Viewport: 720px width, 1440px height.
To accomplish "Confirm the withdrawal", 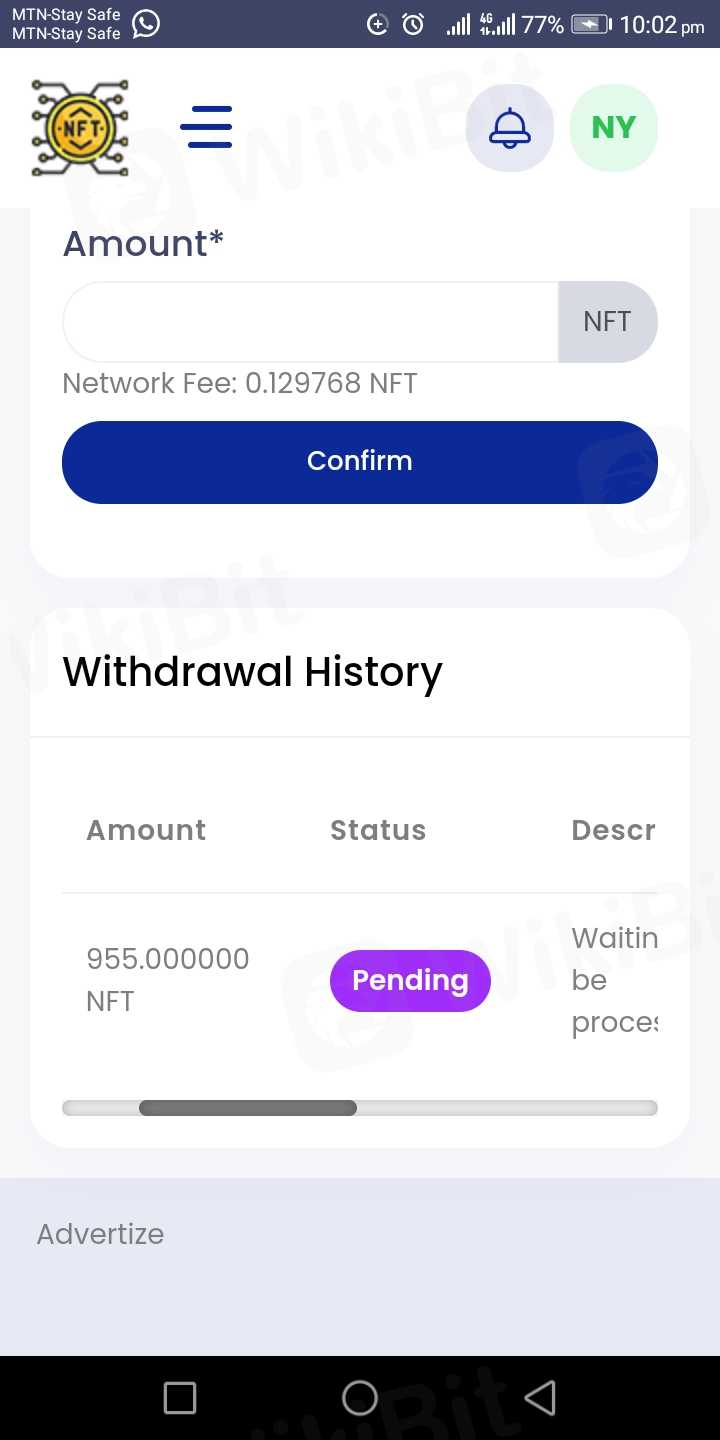I will 360,461.
